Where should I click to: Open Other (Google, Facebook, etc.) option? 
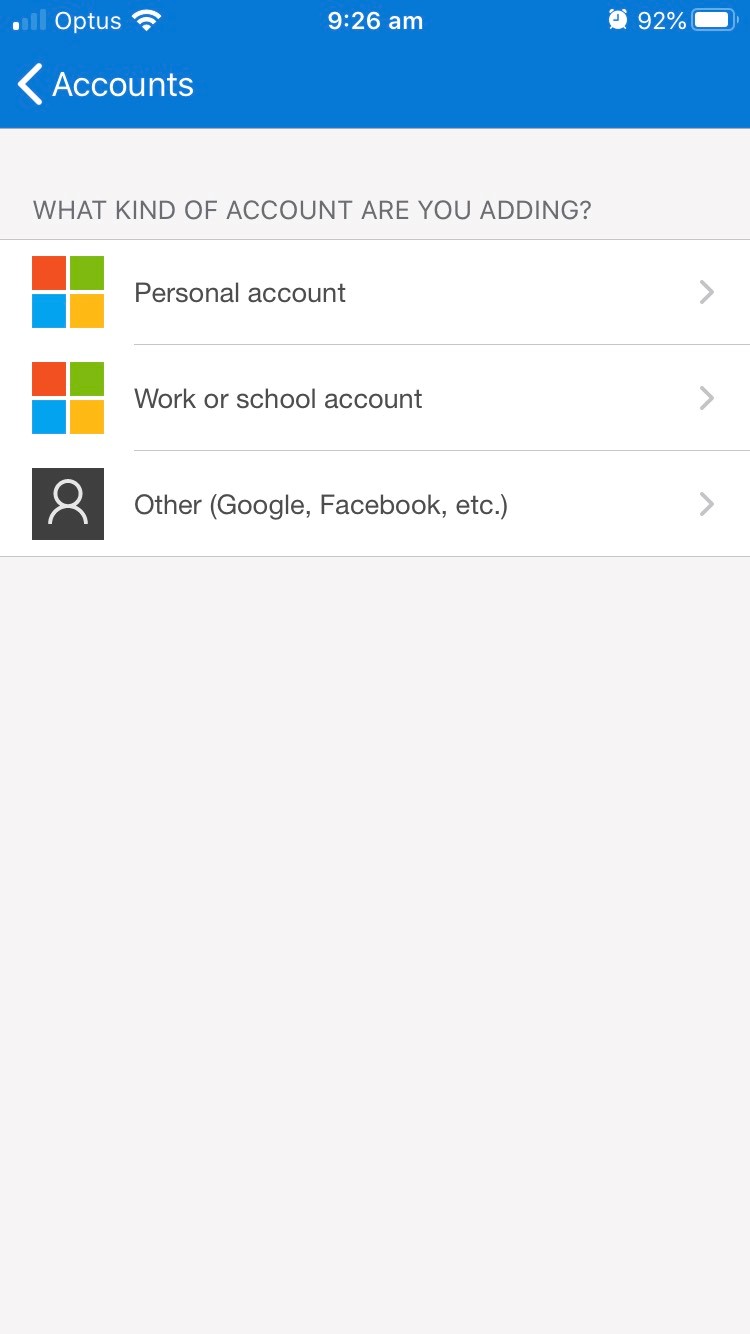pos(375,504)
